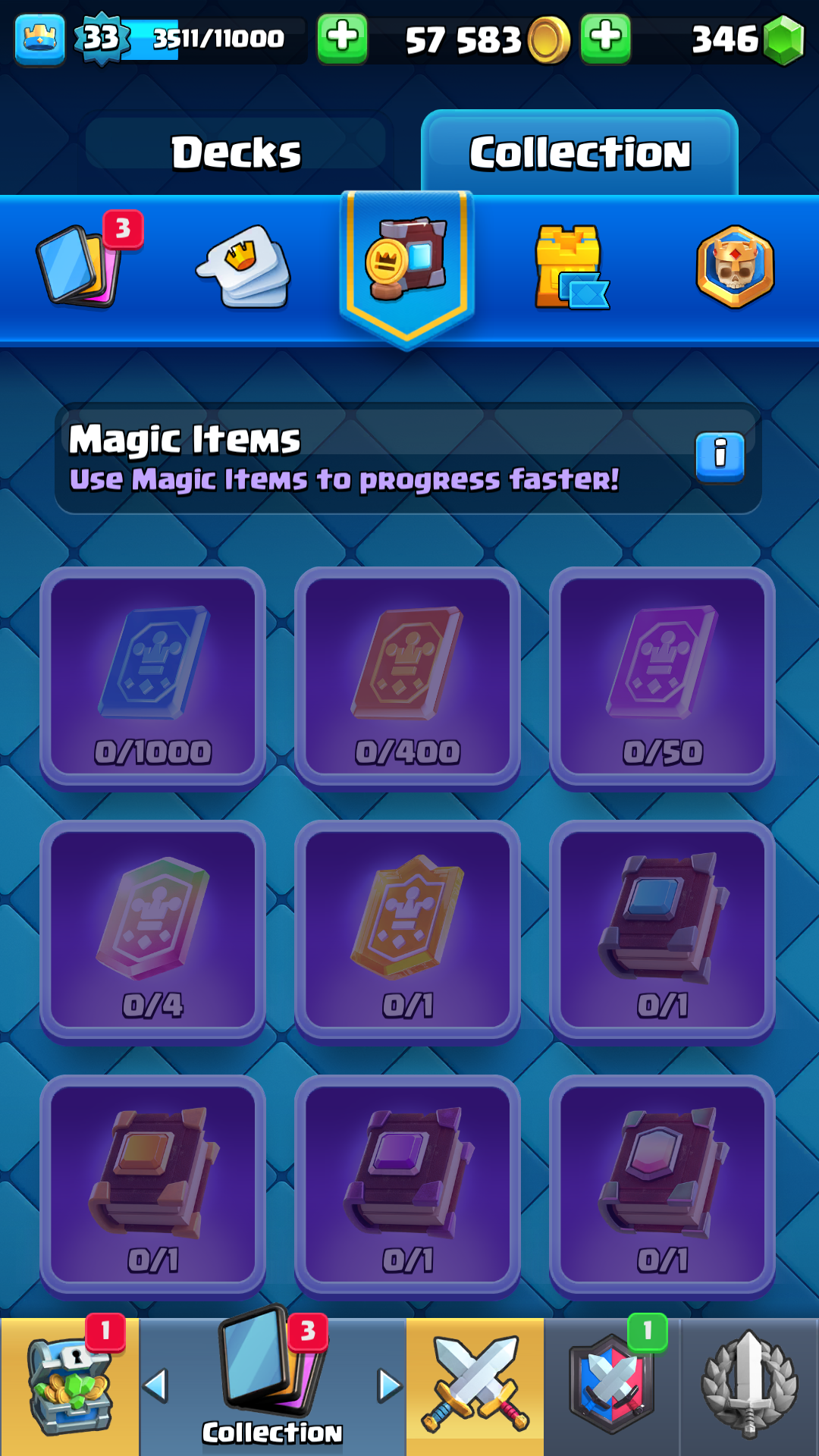Select the blue gem book of cards
This screenshot has width=819, height=1456.
pyautogui.click(x=662, y=931)
